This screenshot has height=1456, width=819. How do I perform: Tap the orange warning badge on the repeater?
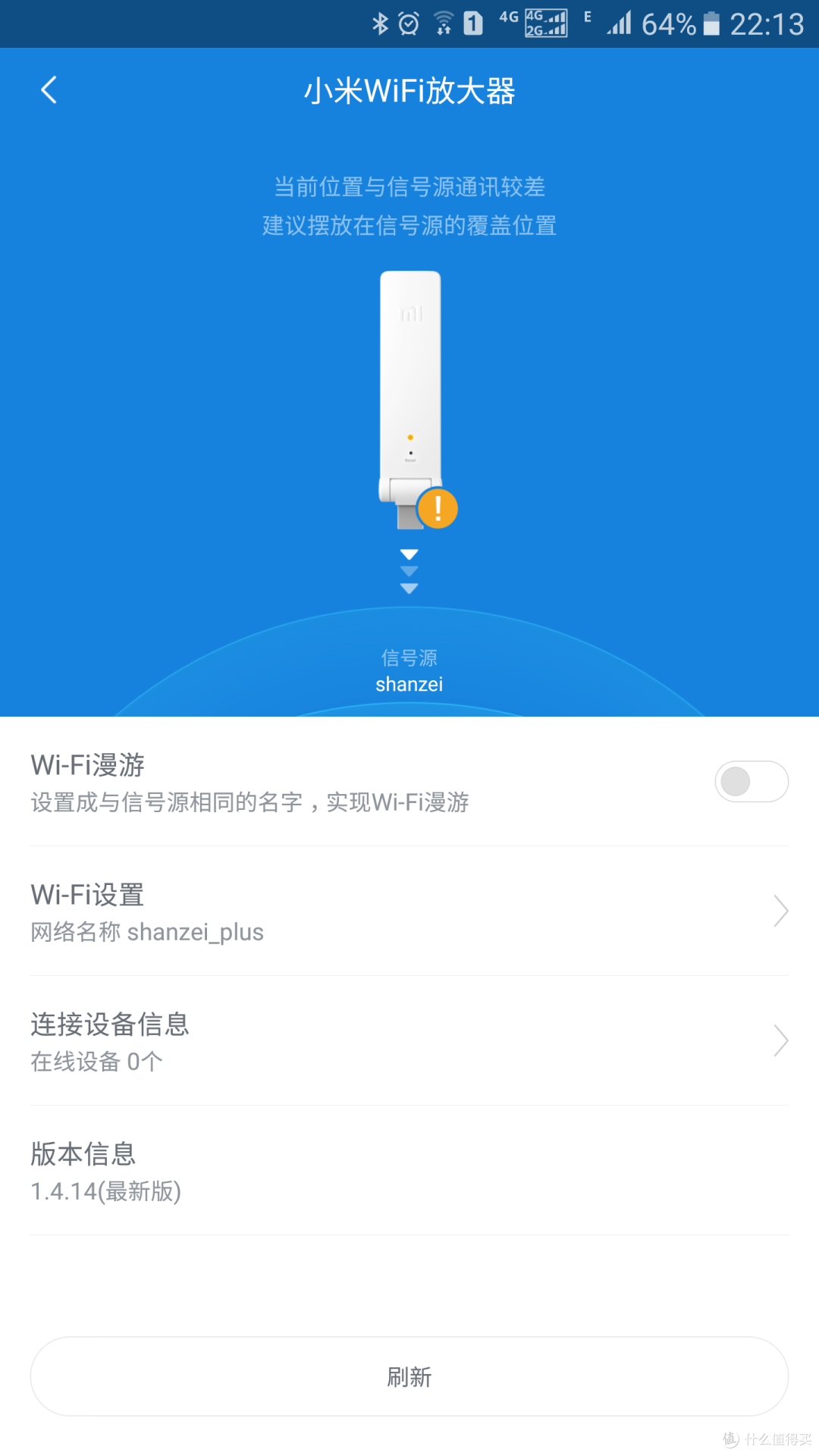click(x=438, y=508)
